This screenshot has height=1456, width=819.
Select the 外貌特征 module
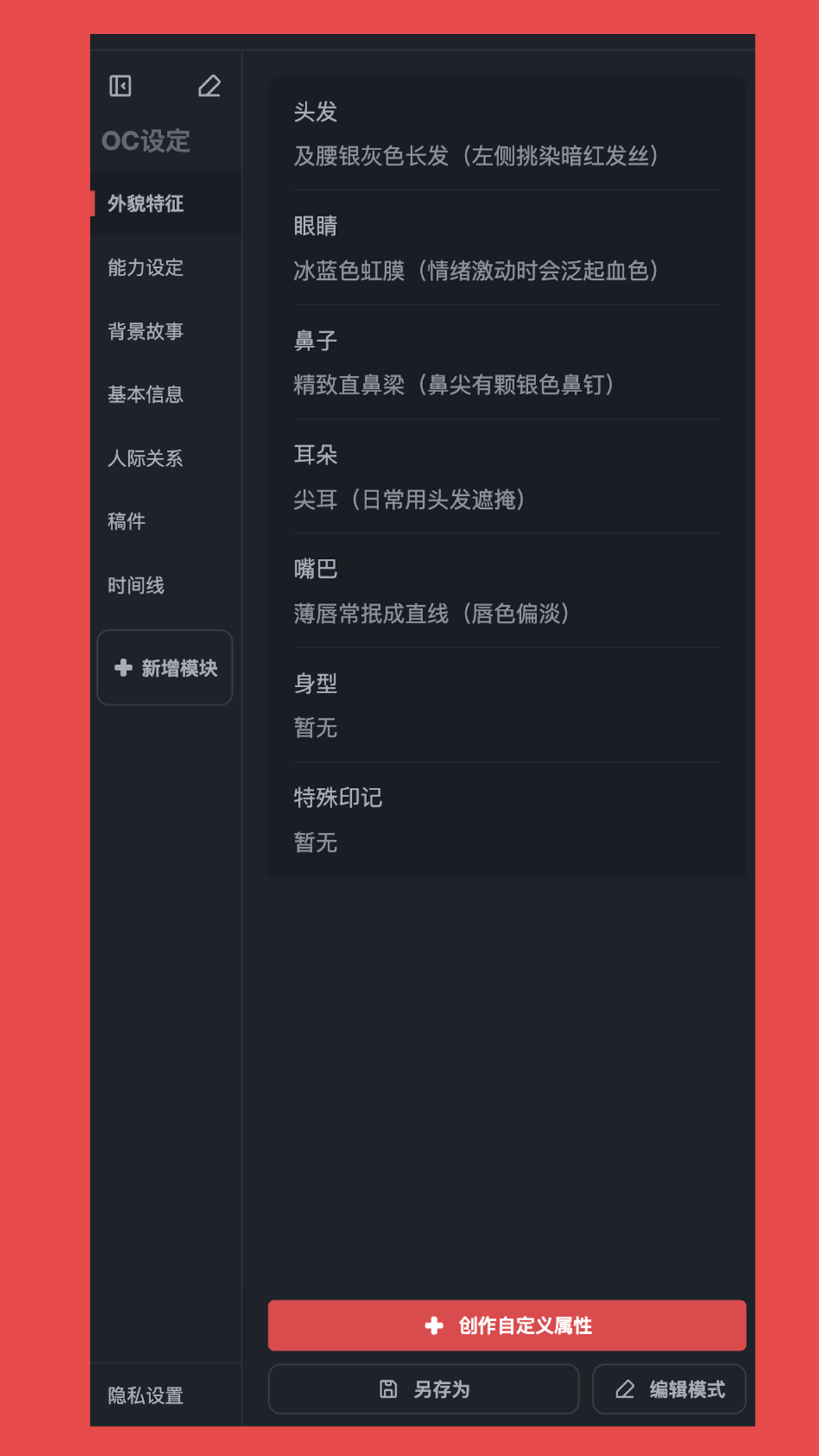146,203
